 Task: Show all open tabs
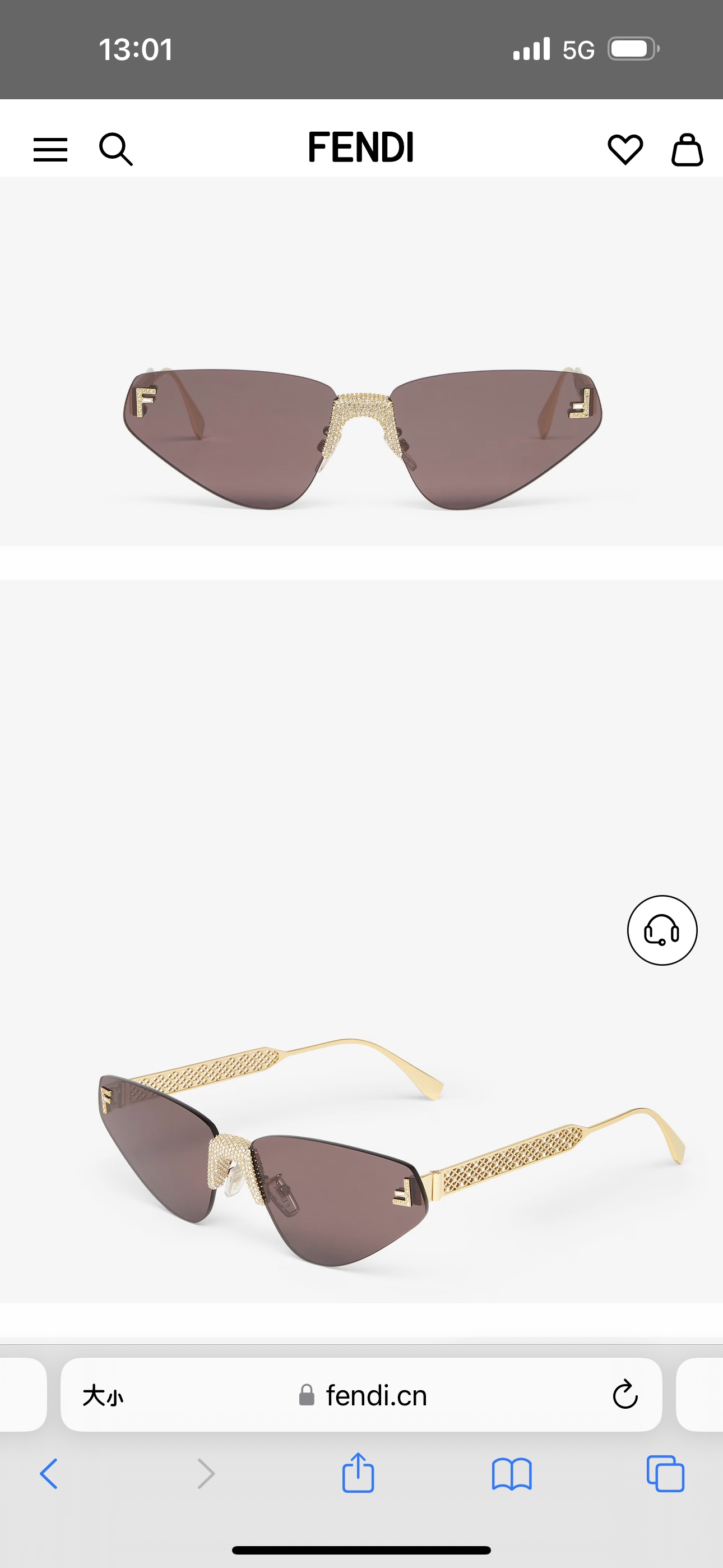point(665,1474)
